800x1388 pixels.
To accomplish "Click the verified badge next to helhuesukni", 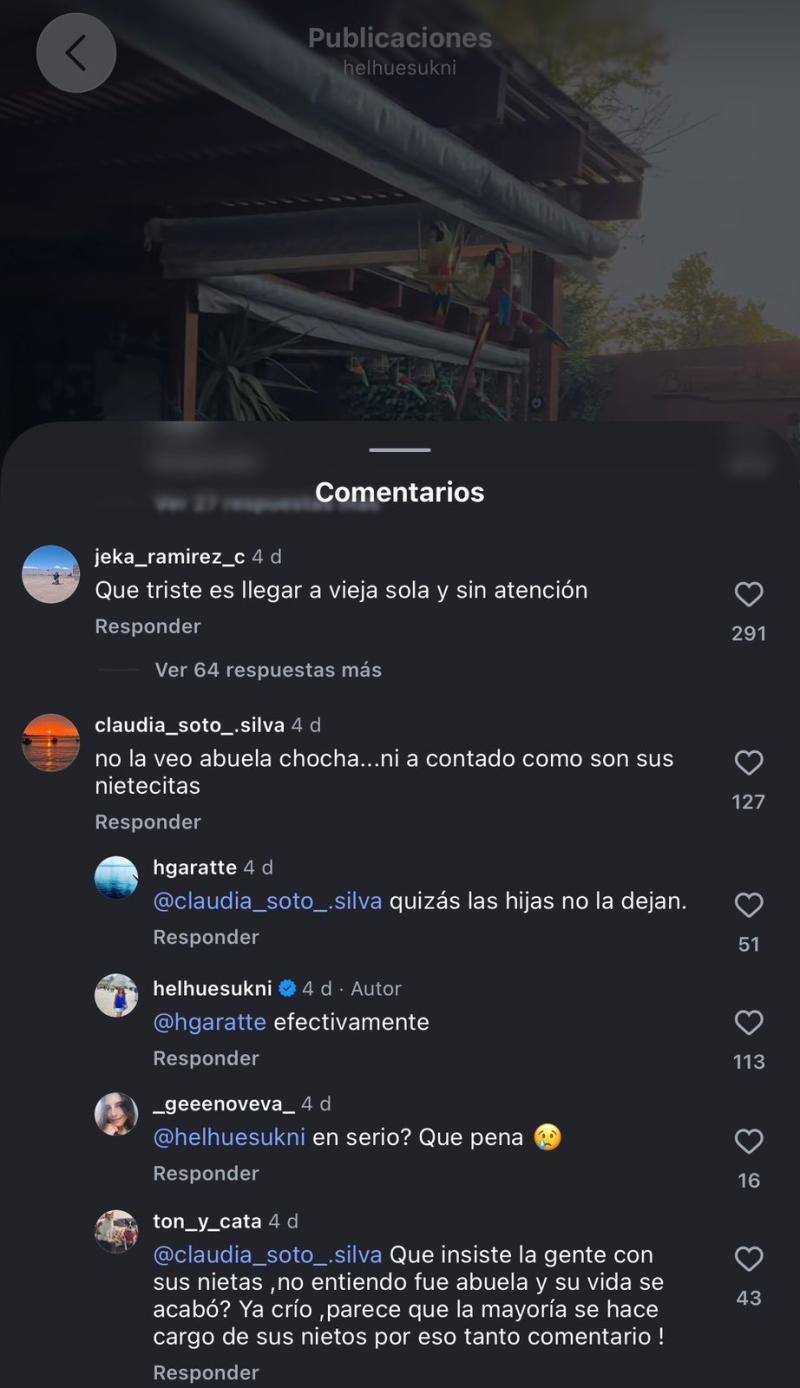I will [x=288, y=988].
